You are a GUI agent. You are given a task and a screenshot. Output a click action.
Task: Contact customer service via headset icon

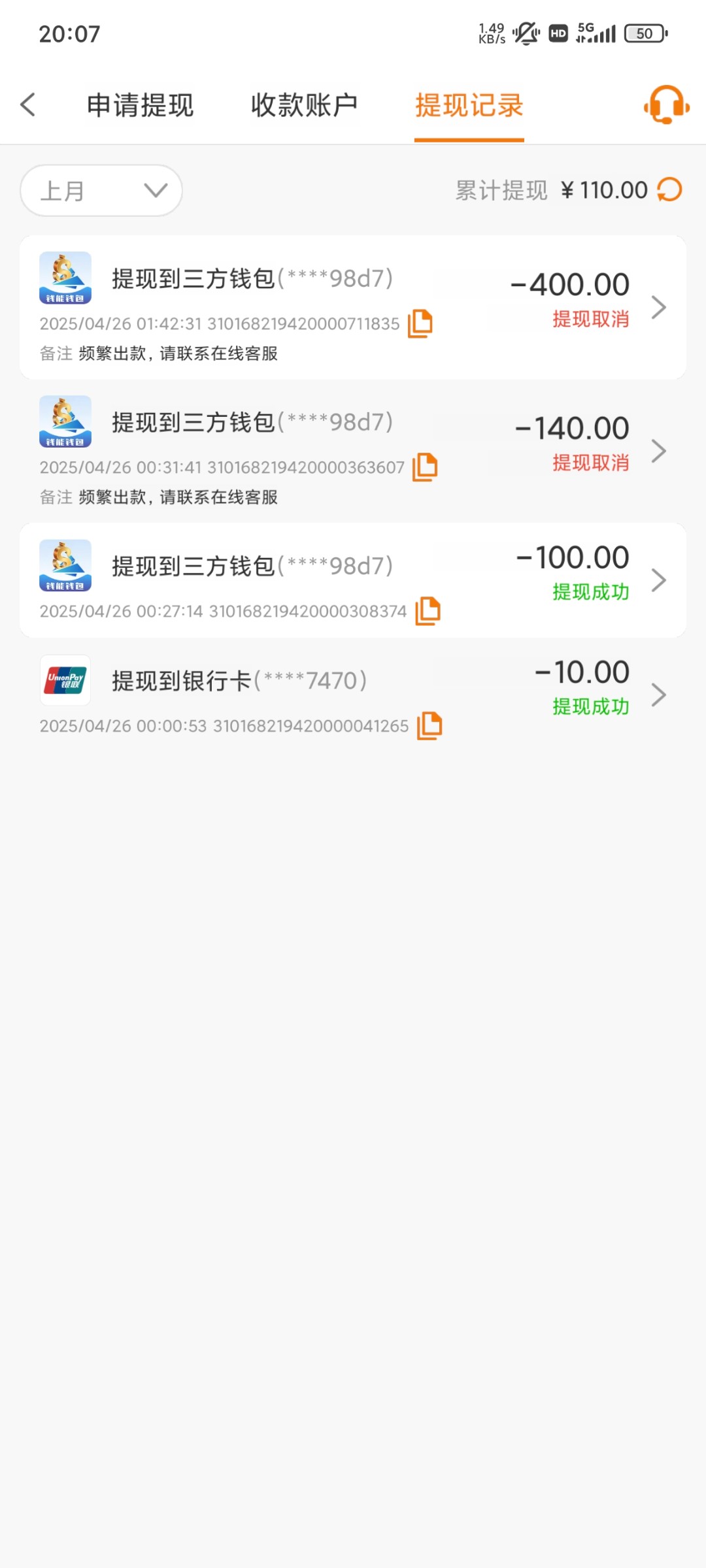pos(666,105)
